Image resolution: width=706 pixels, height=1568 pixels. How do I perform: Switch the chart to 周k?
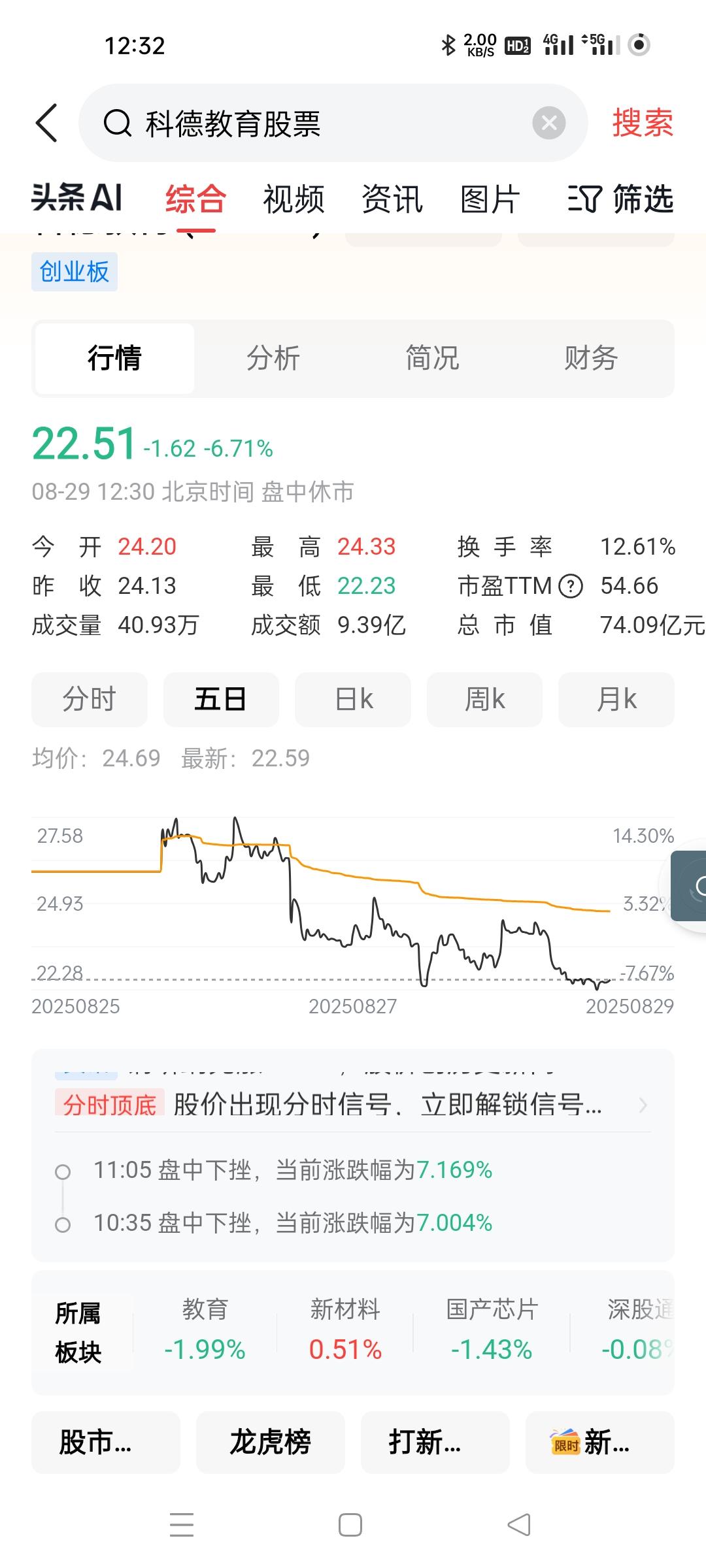click(x=485, y=699)
